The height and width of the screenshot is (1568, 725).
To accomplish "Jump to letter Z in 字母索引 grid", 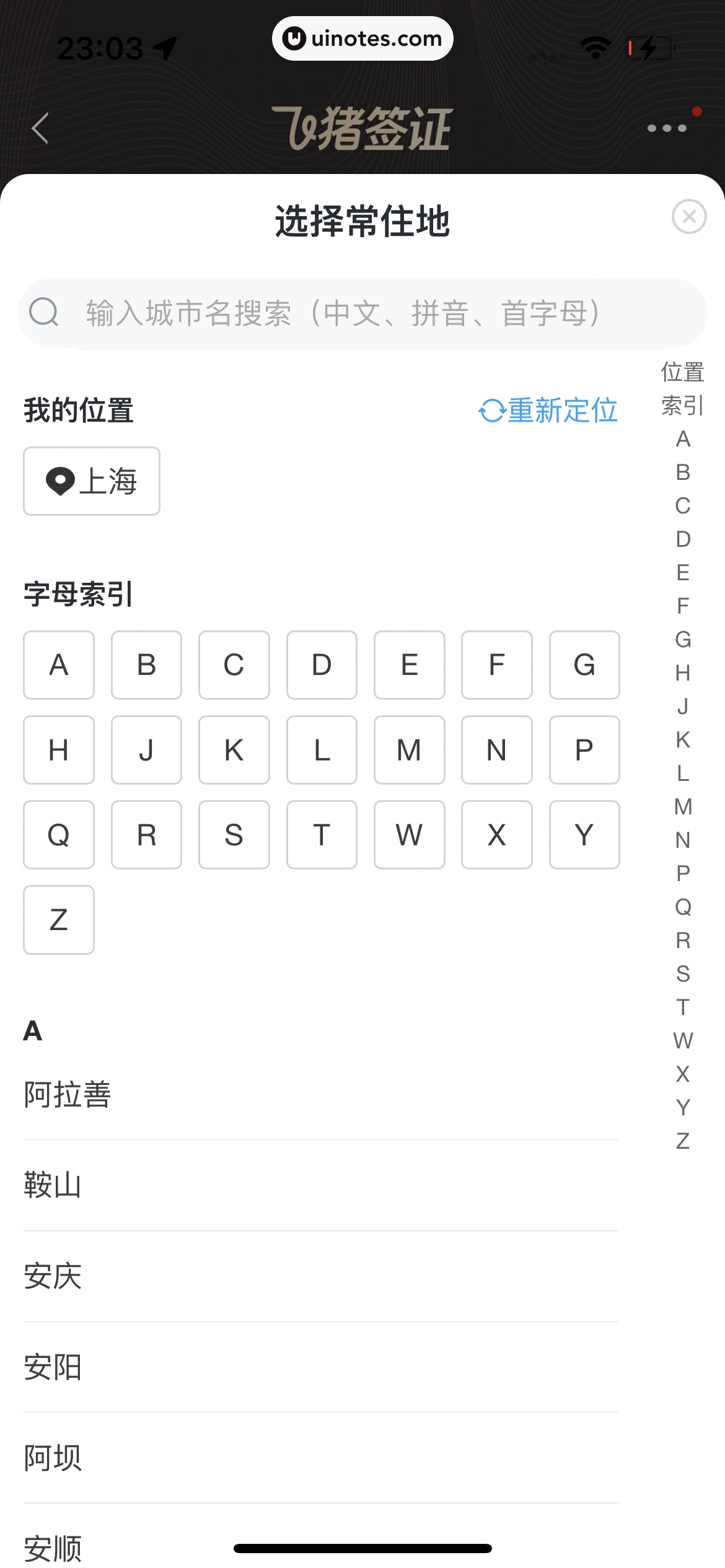I will (59, 920).
